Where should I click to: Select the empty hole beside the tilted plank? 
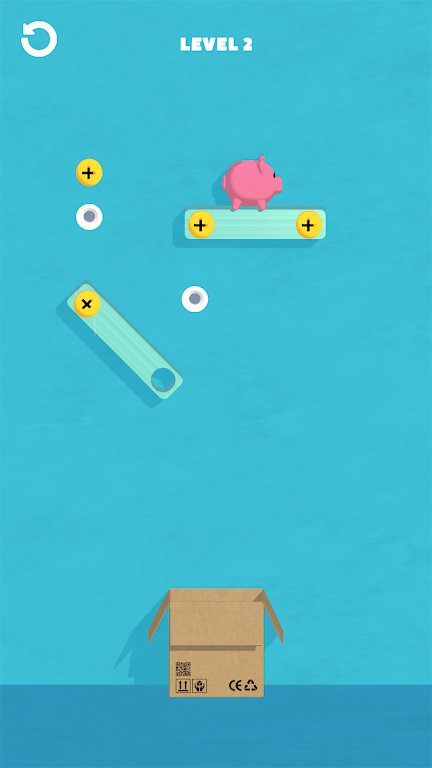[x=194, y=299]
